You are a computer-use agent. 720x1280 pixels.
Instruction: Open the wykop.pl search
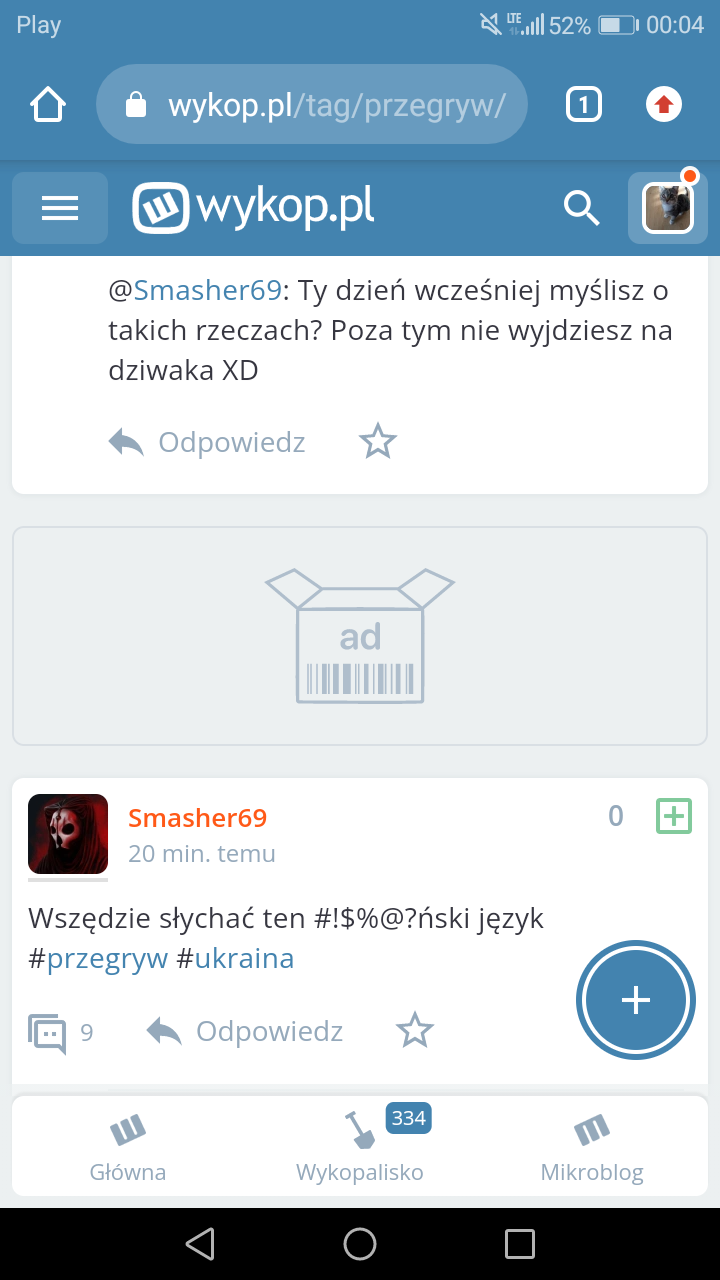pos(581,208)
